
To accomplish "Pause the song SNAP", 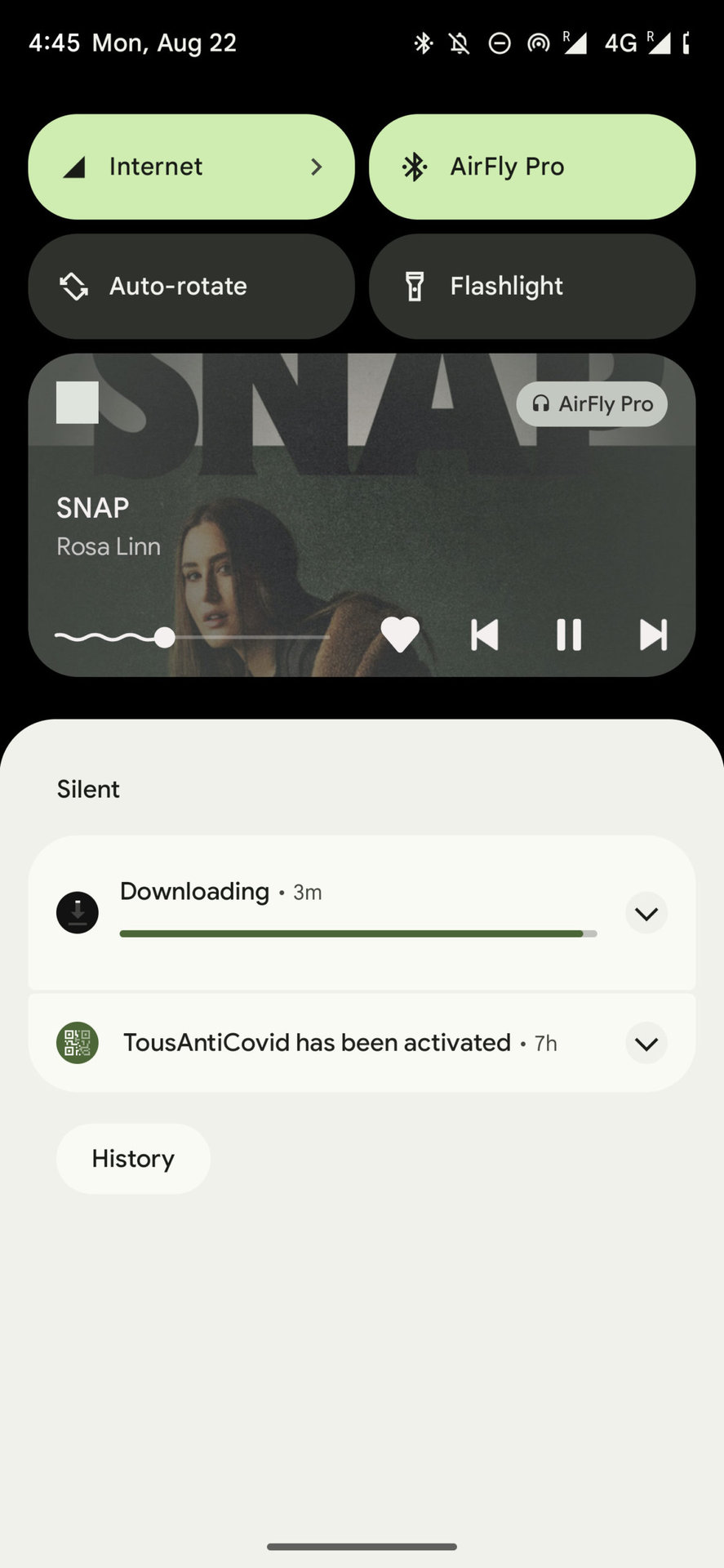I will 569,635.
